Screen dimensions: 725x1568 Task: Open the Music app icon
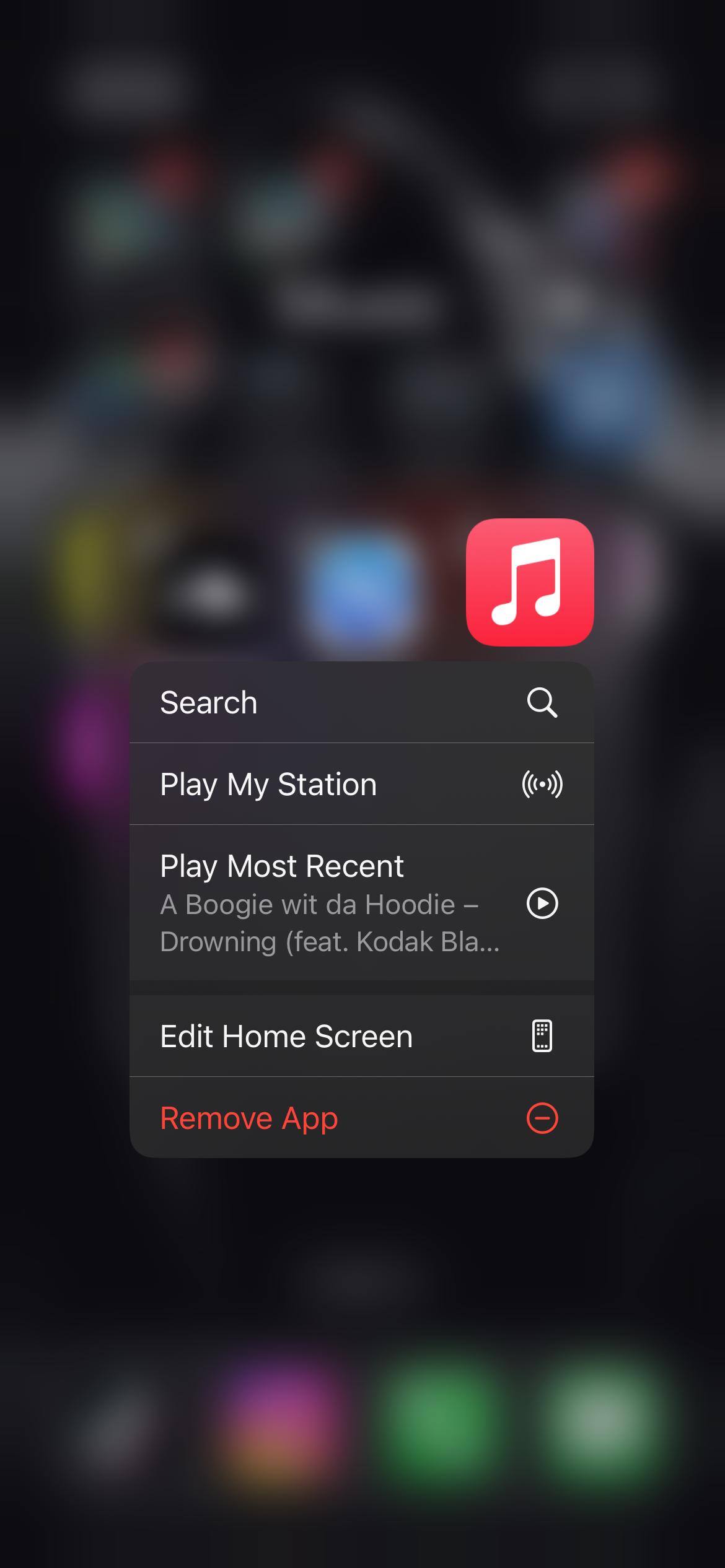click(x=530, y=582)
